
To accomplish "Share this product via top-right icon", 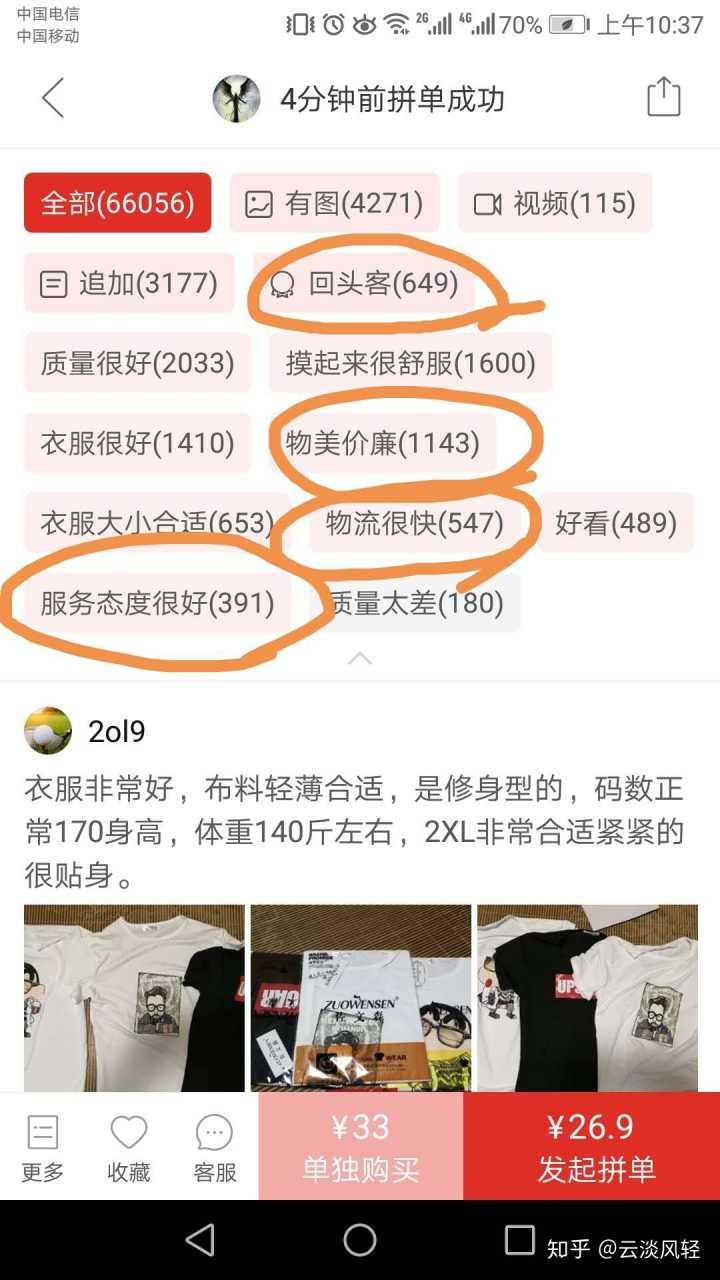I will click(663, 98).
